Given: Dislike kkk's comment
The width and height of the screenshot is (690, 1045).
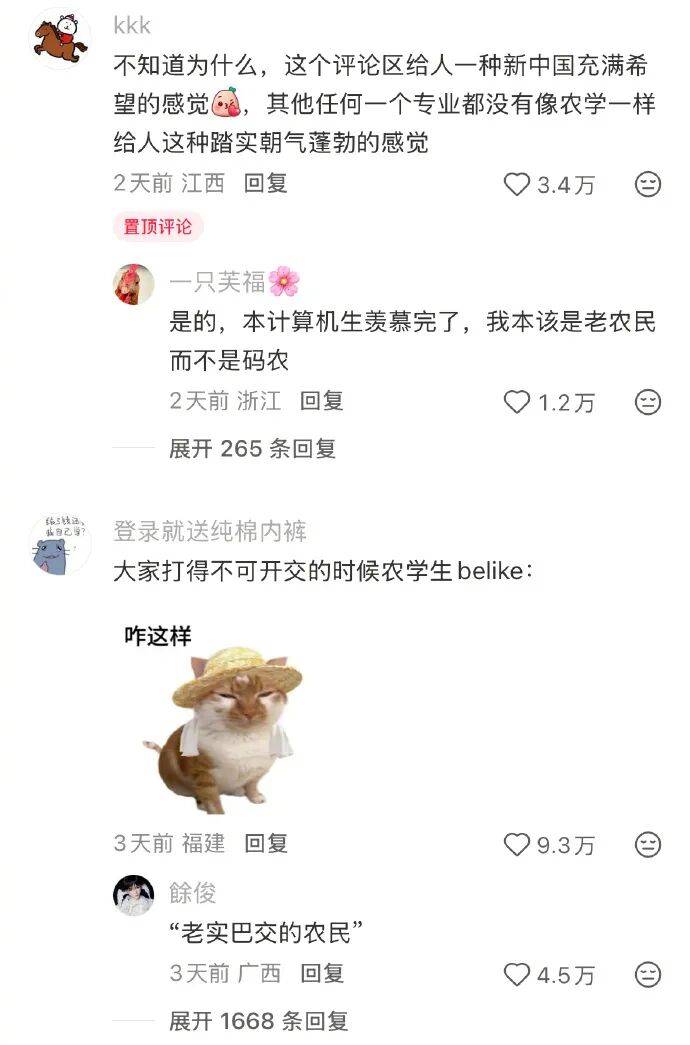Looking at the screenshot, I should click(648, 184).
